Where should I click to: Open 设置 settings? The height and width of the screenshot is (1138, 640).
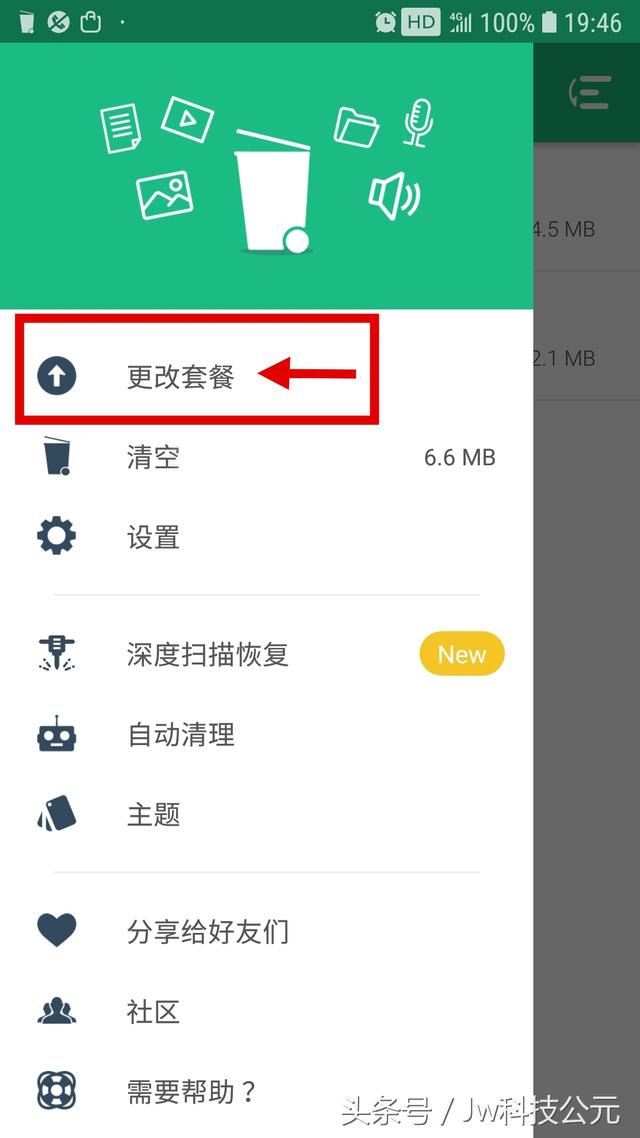[153, 537]
